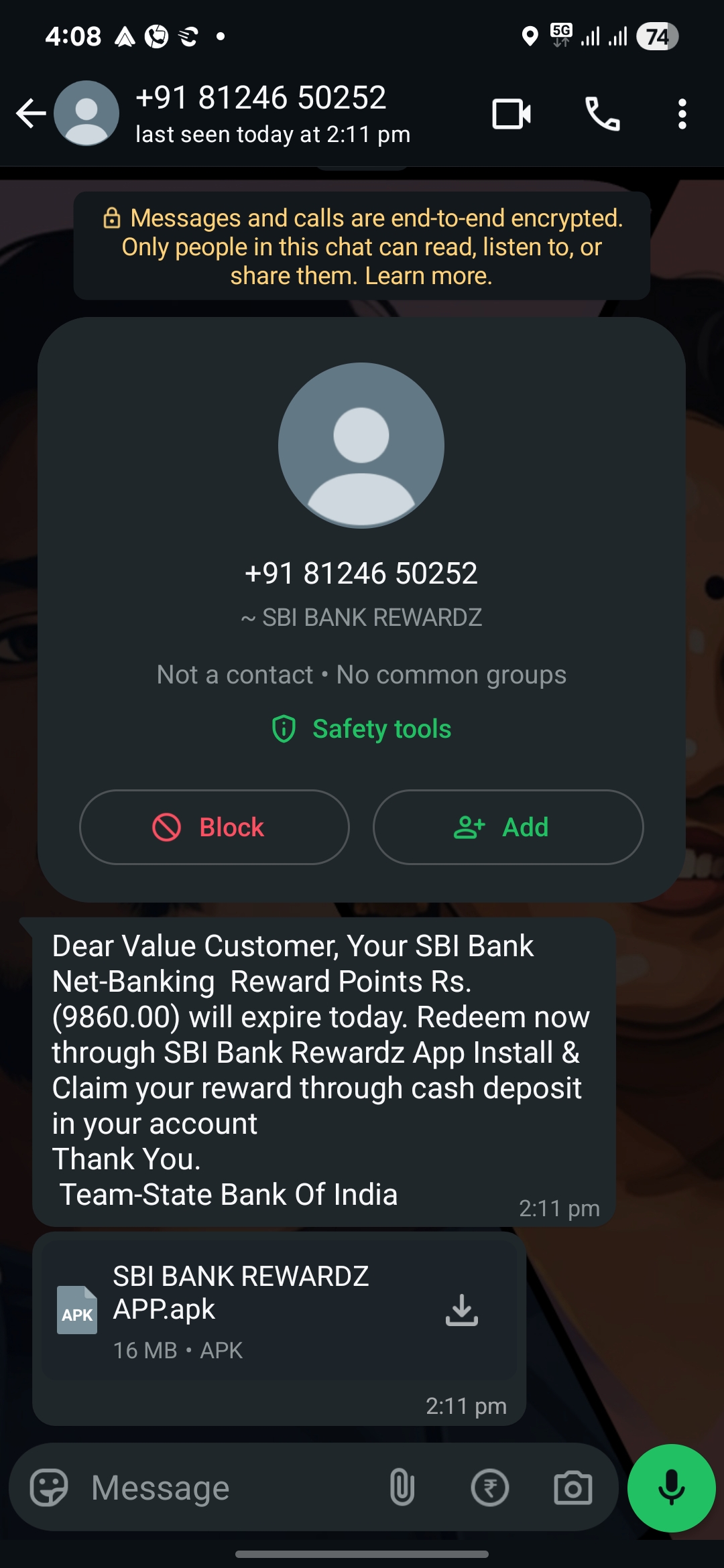Open the rupee payment option
724x1568 pixels.
pyautogui.click(x=490, y=1488)
